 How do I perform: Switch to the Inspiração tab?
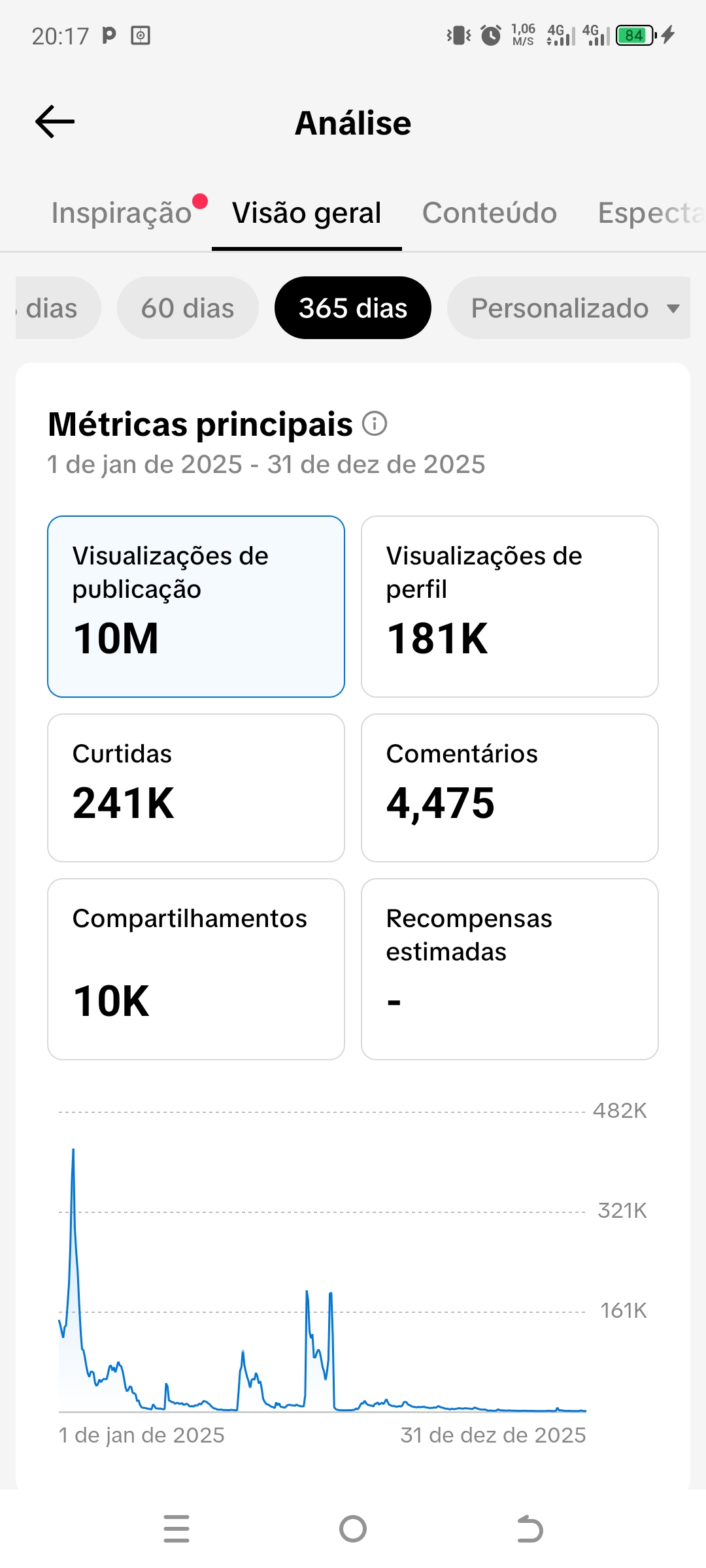click(x=122, y=213)
